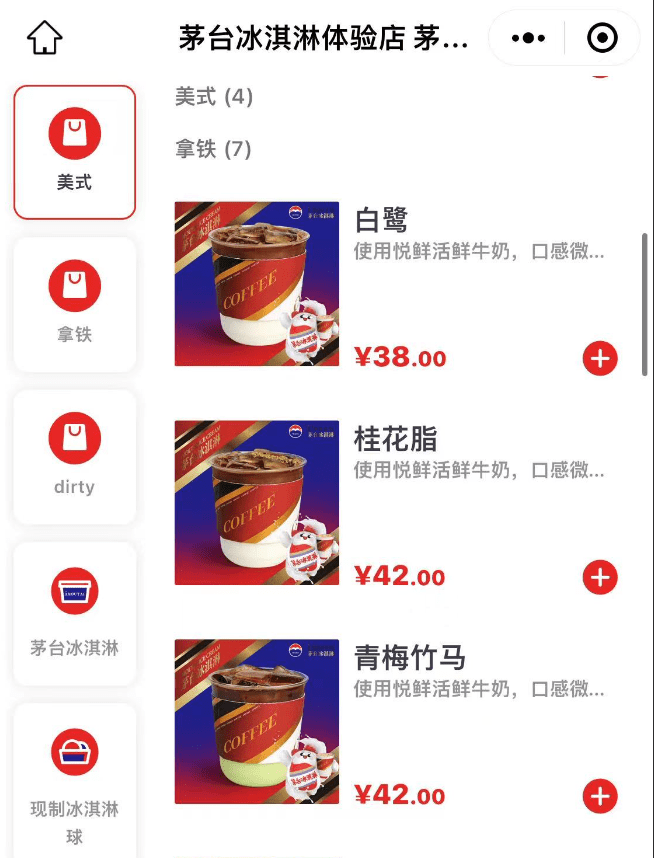Add 青梅竹马 to the cart

(600, 796)
